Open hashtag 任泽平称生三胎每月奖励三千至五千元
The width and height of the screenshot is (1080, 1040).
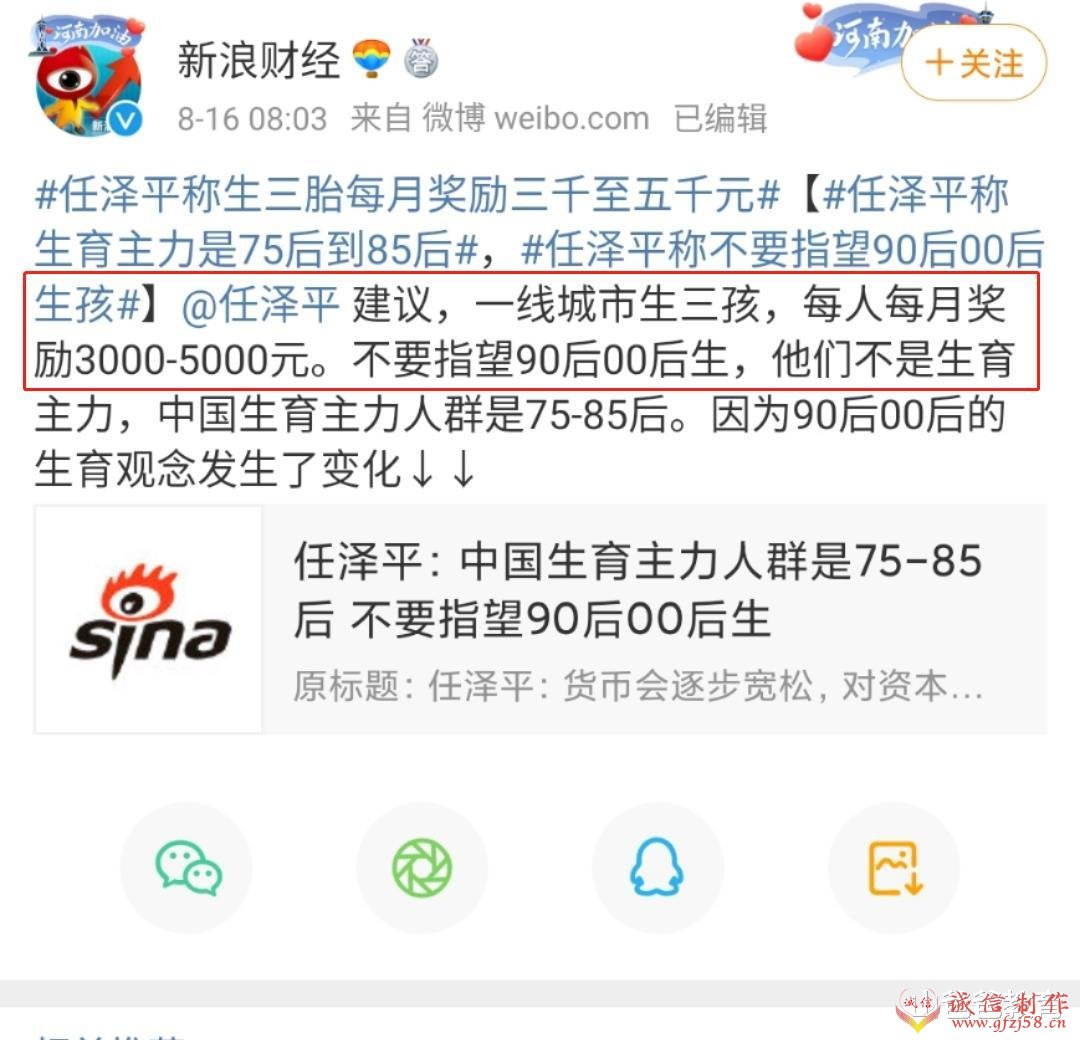pyautogui.click(x=406, y=195)
